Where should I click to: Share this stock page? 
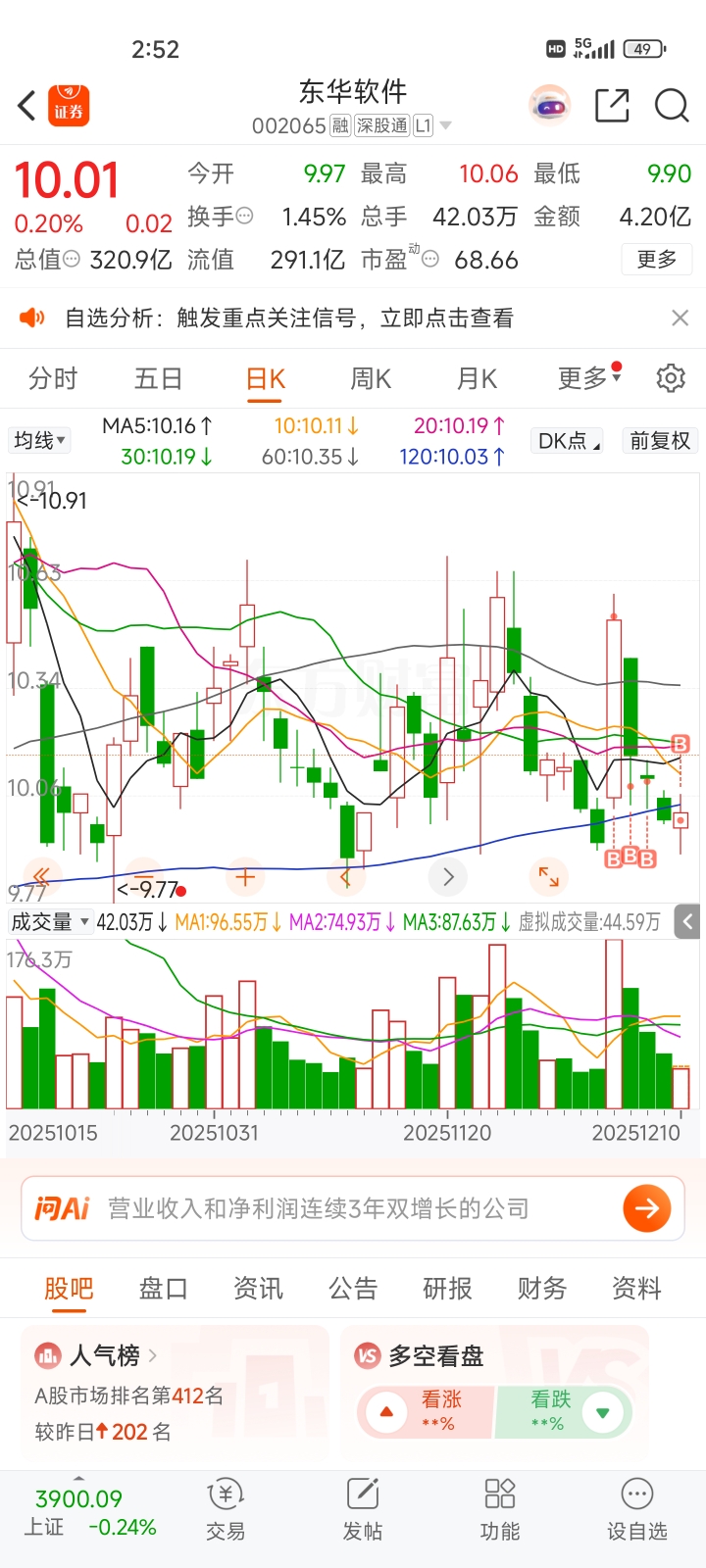[x=612, y=106]
